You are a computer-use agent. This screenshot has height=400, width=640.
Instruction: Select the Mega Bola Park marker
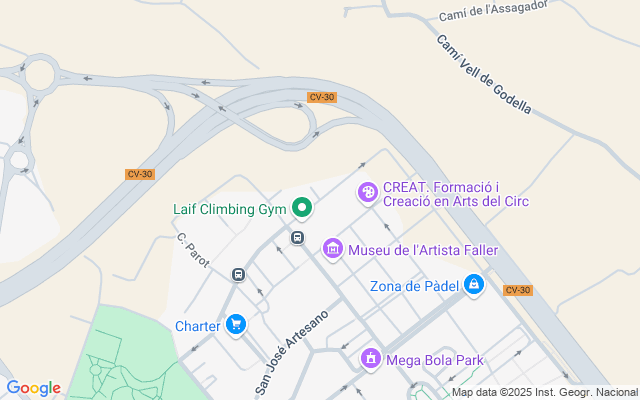(x=371, y=358)
